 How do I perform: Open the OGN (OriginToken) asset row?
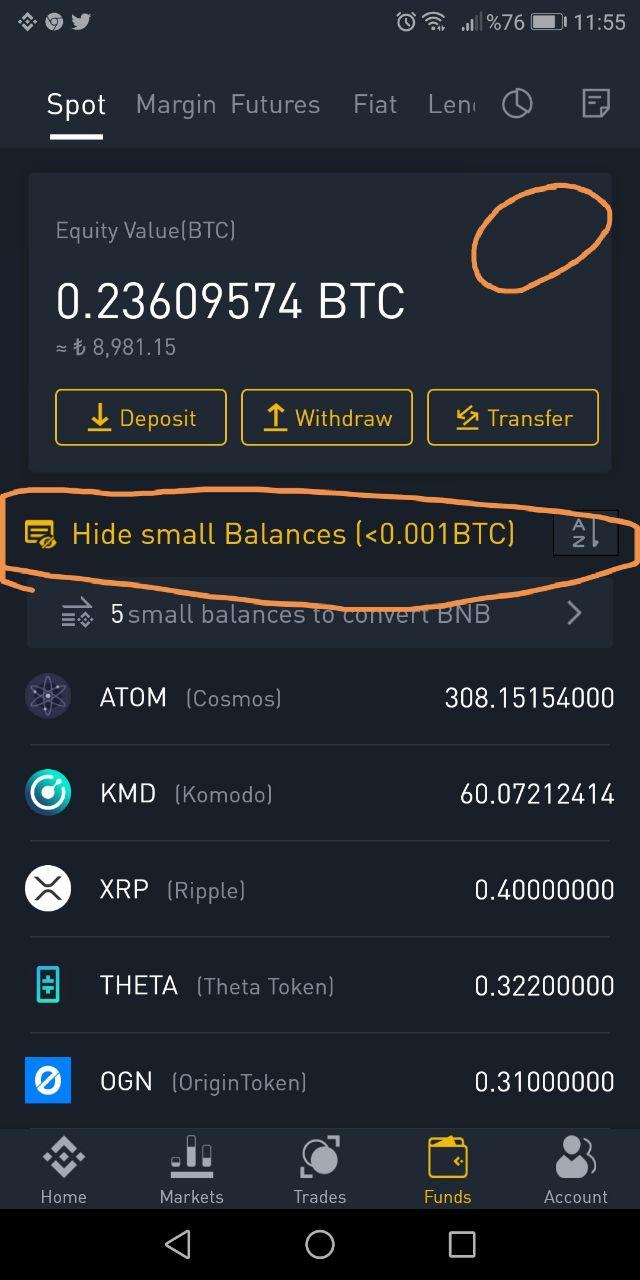click(x=320, y=1081)
